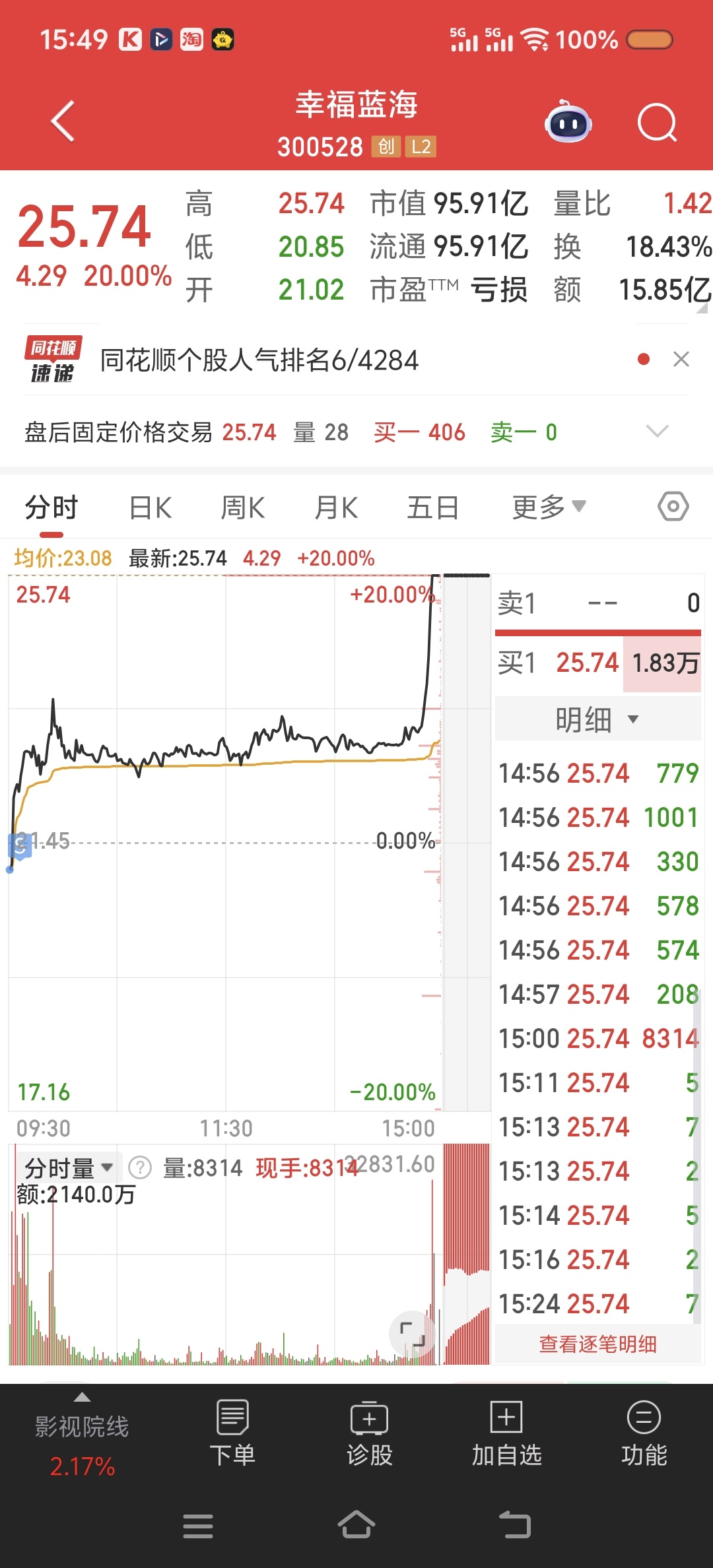The image size is (713, 1568).
Task: Dismiss the 同花顺速递 popularity banner
Action: (x=681, y=360)
